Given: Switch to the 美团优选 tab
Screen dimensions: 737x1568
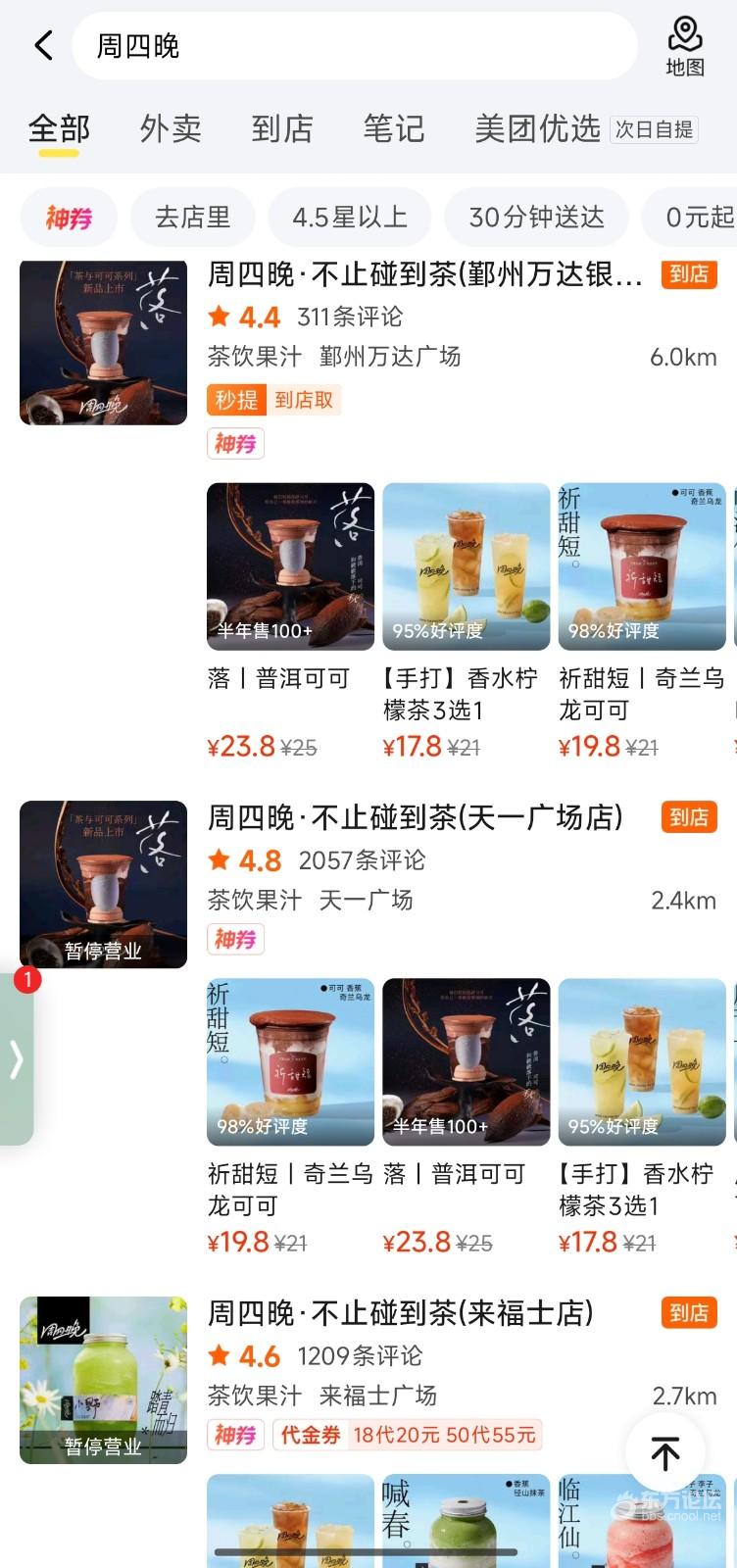Looking at the screenshot, I should 537,128.
